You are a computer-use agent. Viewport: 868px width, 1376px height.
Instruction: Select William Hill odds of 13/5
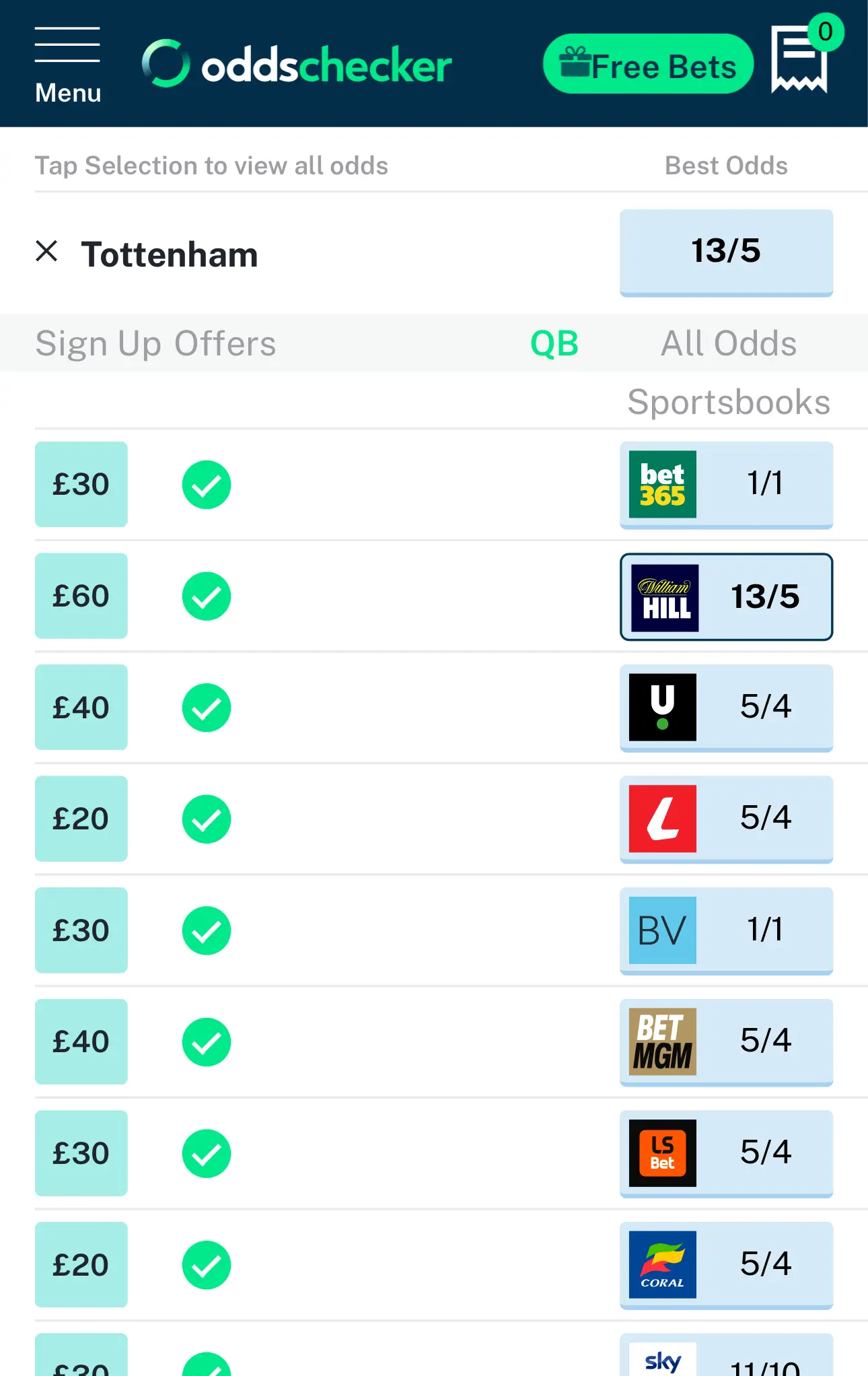coord(726,596)
